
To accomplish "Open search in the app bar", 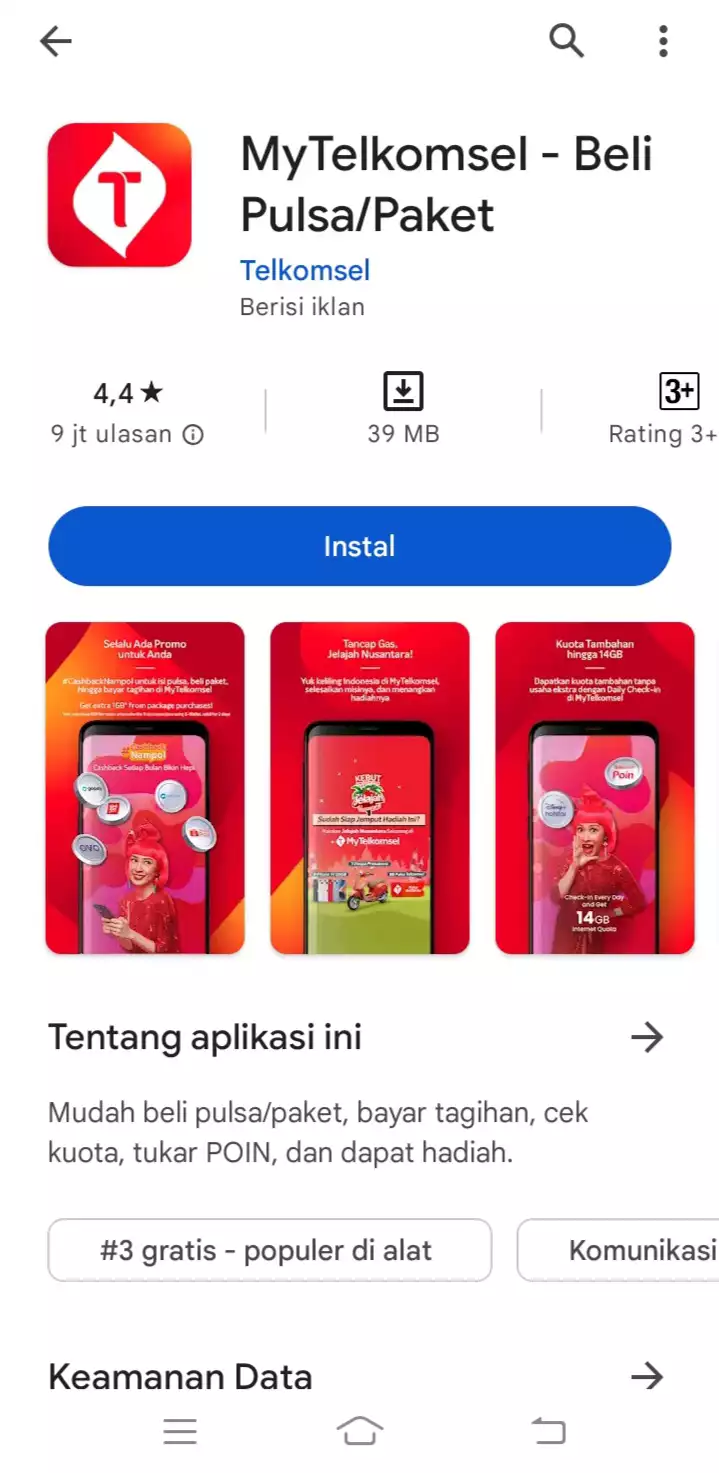I will 566,41.
